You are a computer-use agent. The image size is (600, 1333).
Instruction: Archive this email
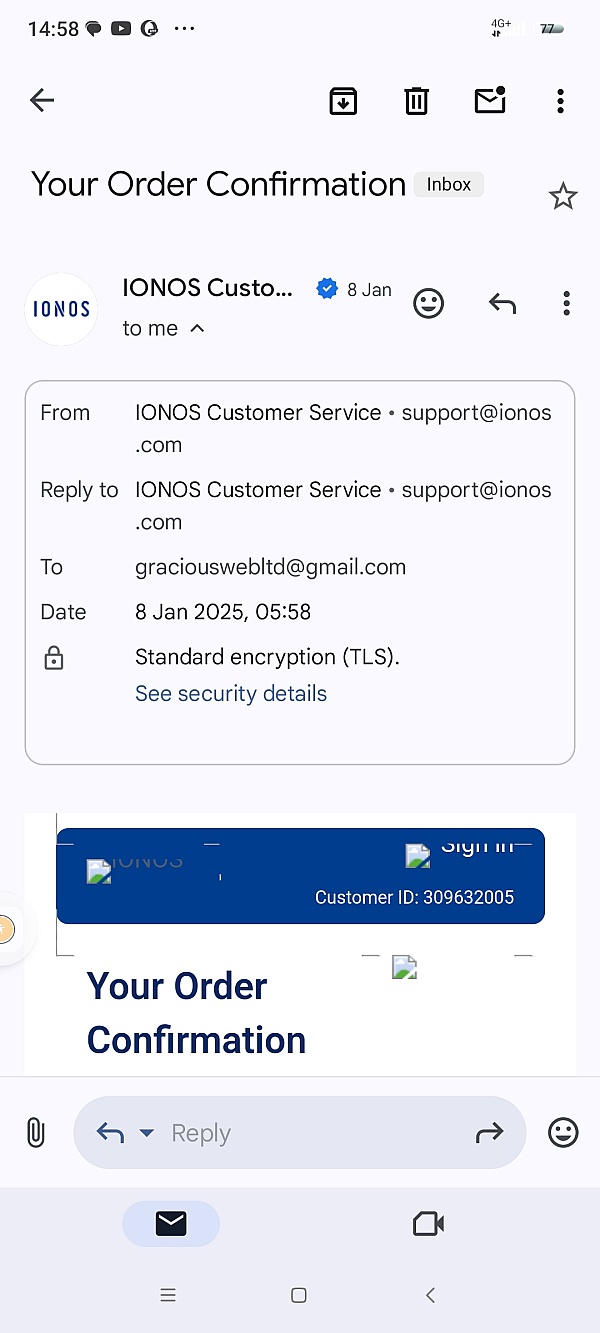[343, 100]
